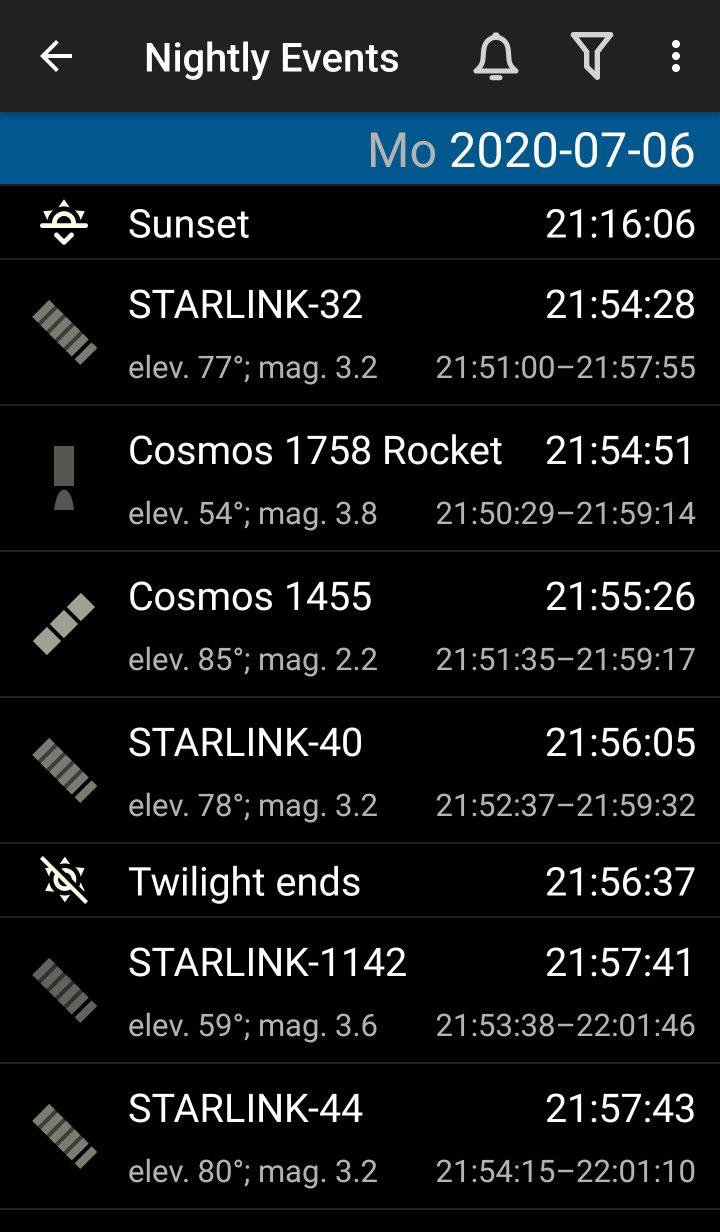This screenshot has width=720, height=1232.
Task: Open the overflow menu
Action: pos(676,57)
